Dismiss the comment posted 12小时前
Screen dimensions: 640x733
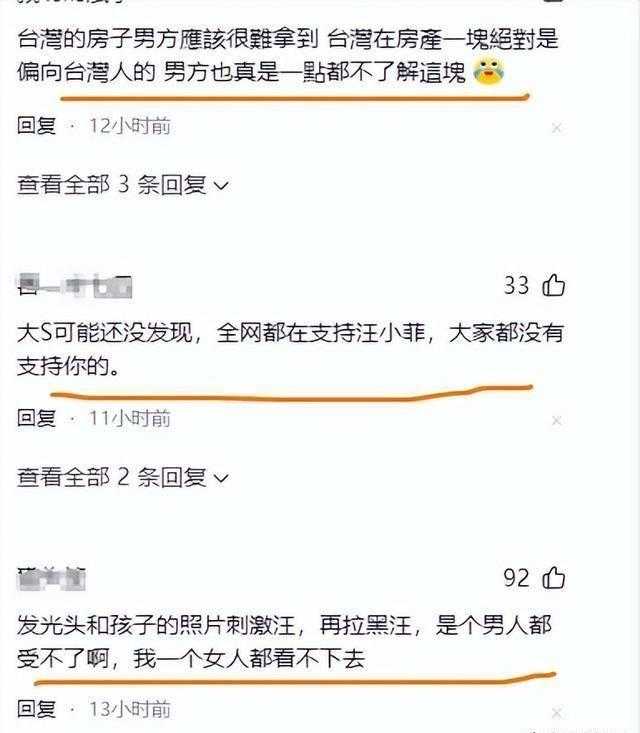pos(557,128)
